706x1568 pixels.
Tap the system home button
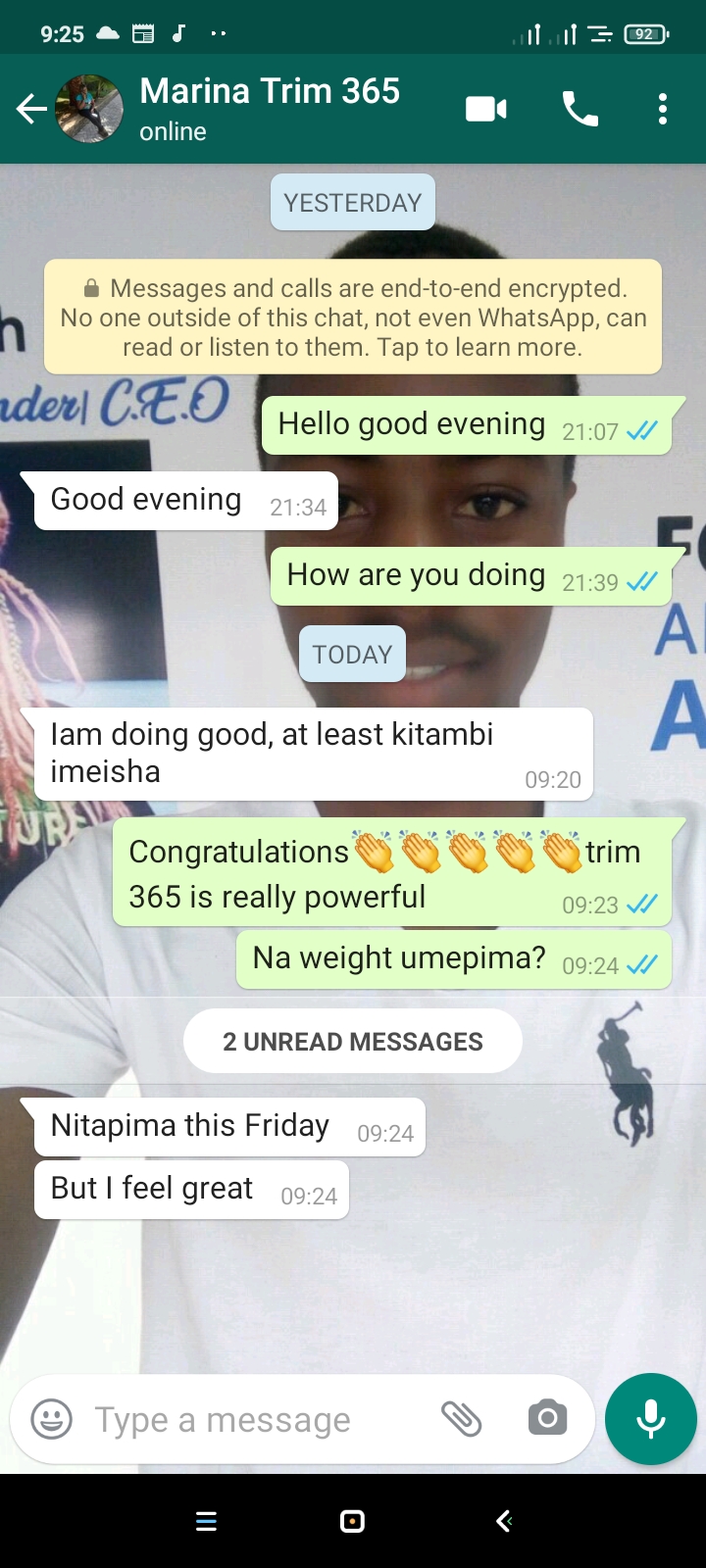coord(352,1521)
